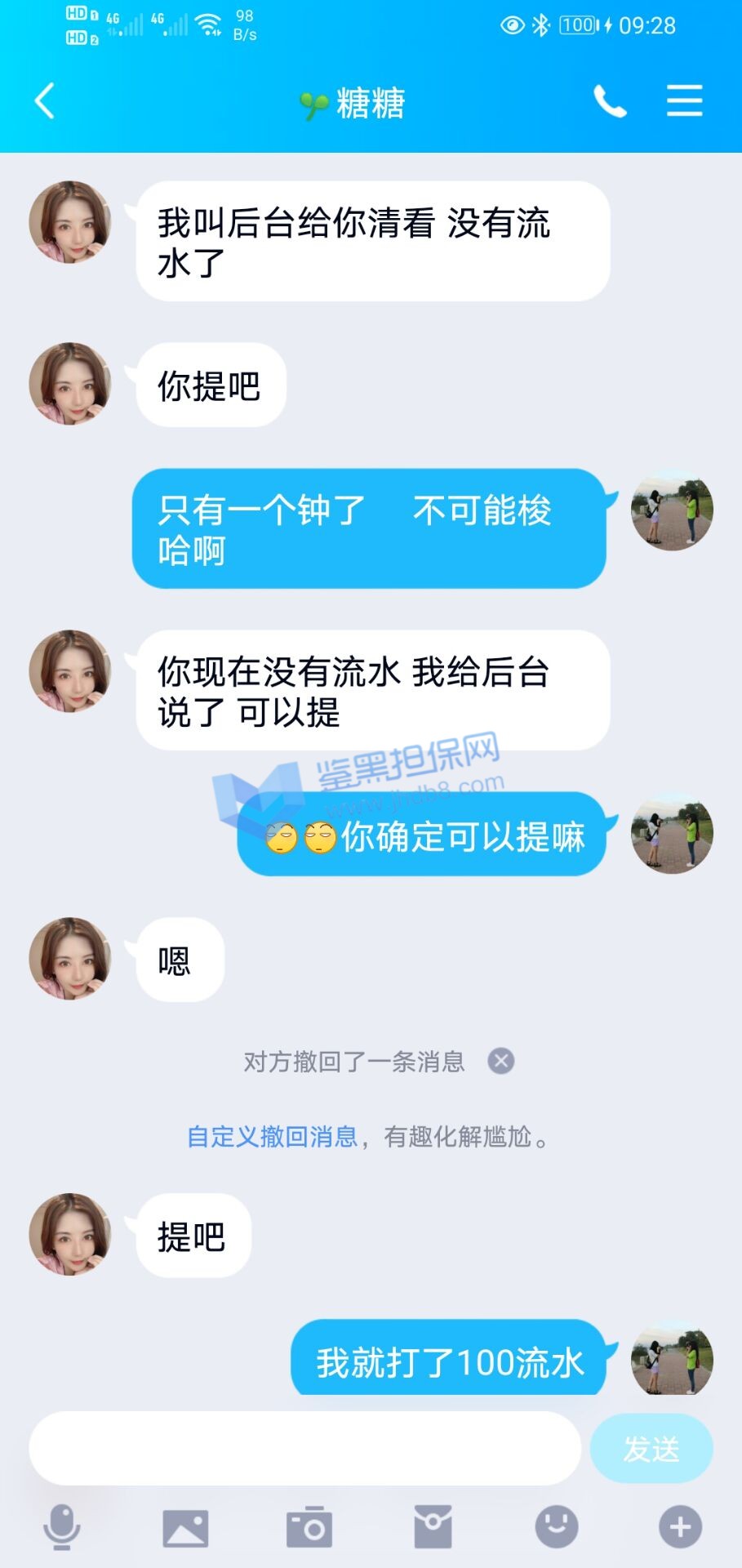Viewport: 742px width, 1568px height.
Task: Tap the 发送 send button
Action: point(651,1449)
